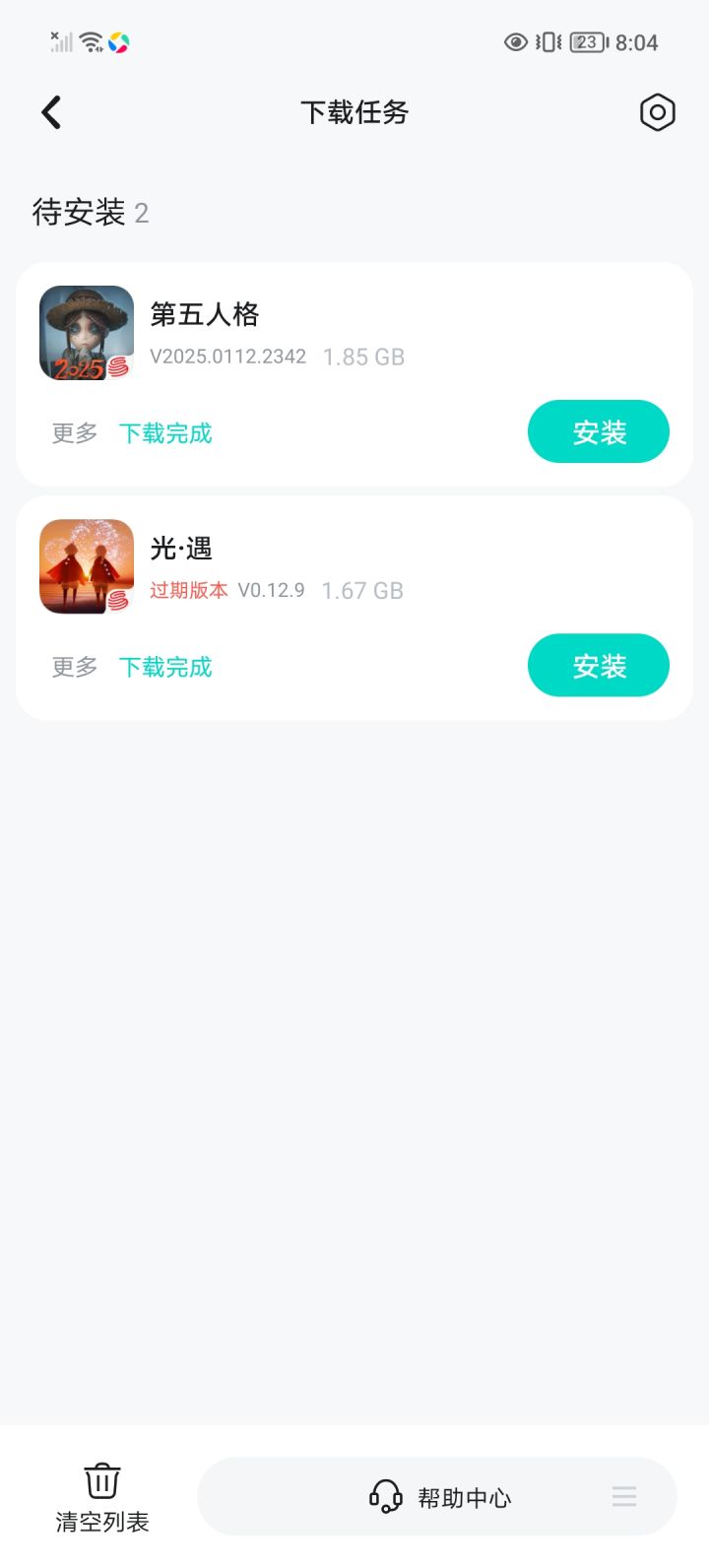Click the 第五人格 app icon
Image resolution: width=709 pixels, height=1568 pixels.
click(87, 333)
